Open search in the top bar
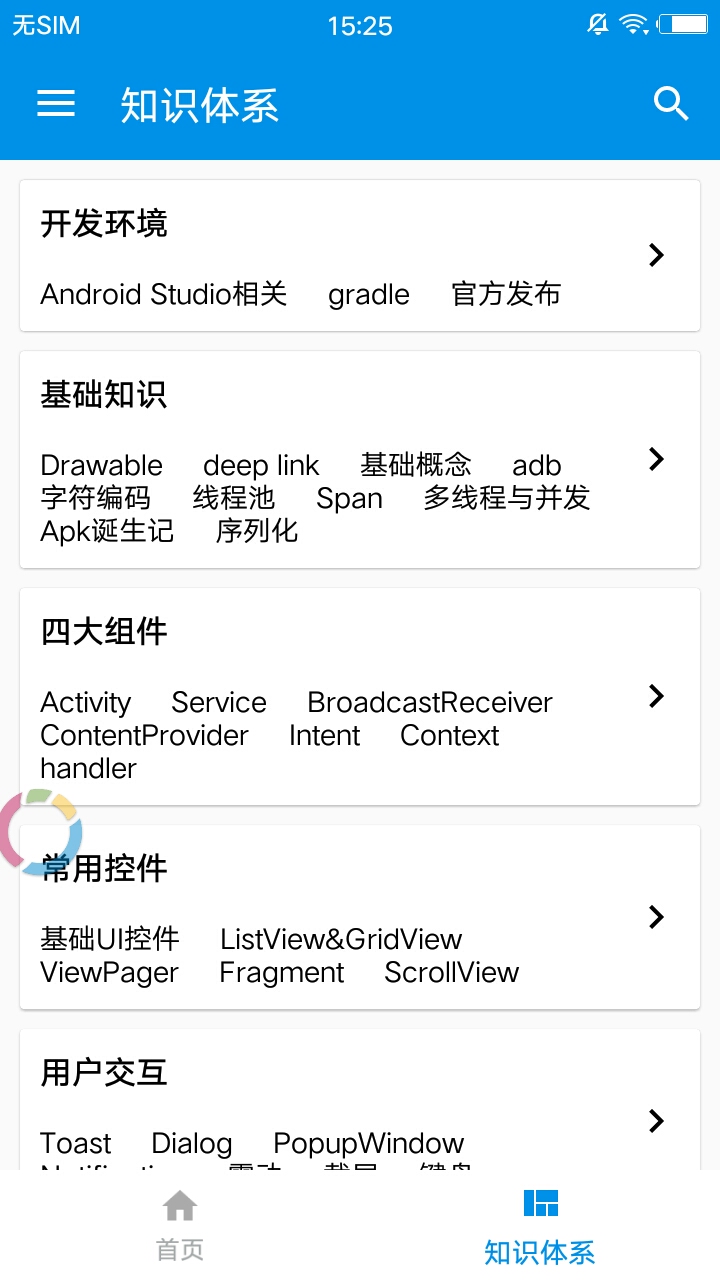Viewport: 720px width, 1280px height. (670, 104)
